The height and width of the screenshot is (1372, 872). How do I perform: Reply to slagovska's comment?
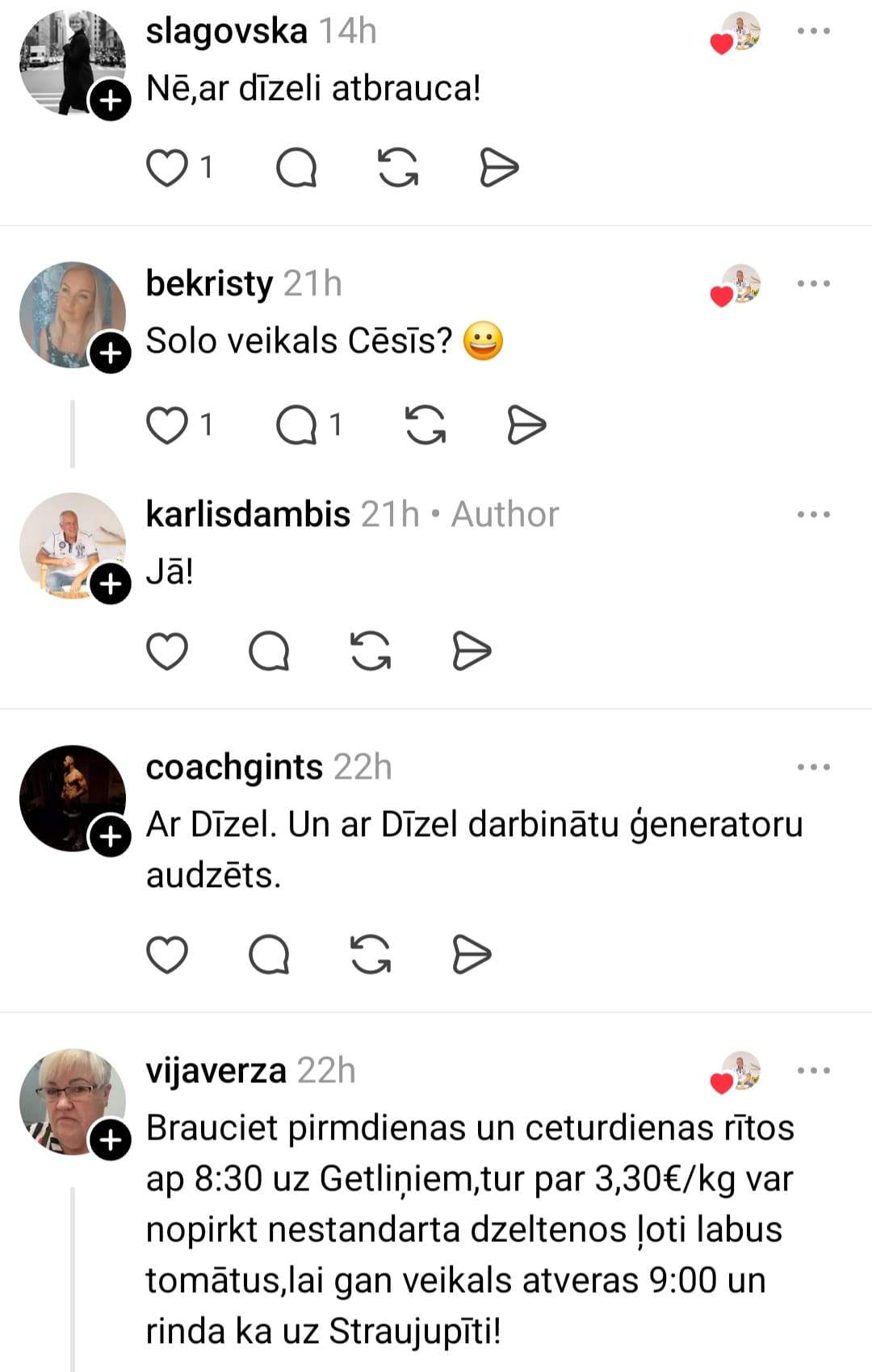(296, 168)
